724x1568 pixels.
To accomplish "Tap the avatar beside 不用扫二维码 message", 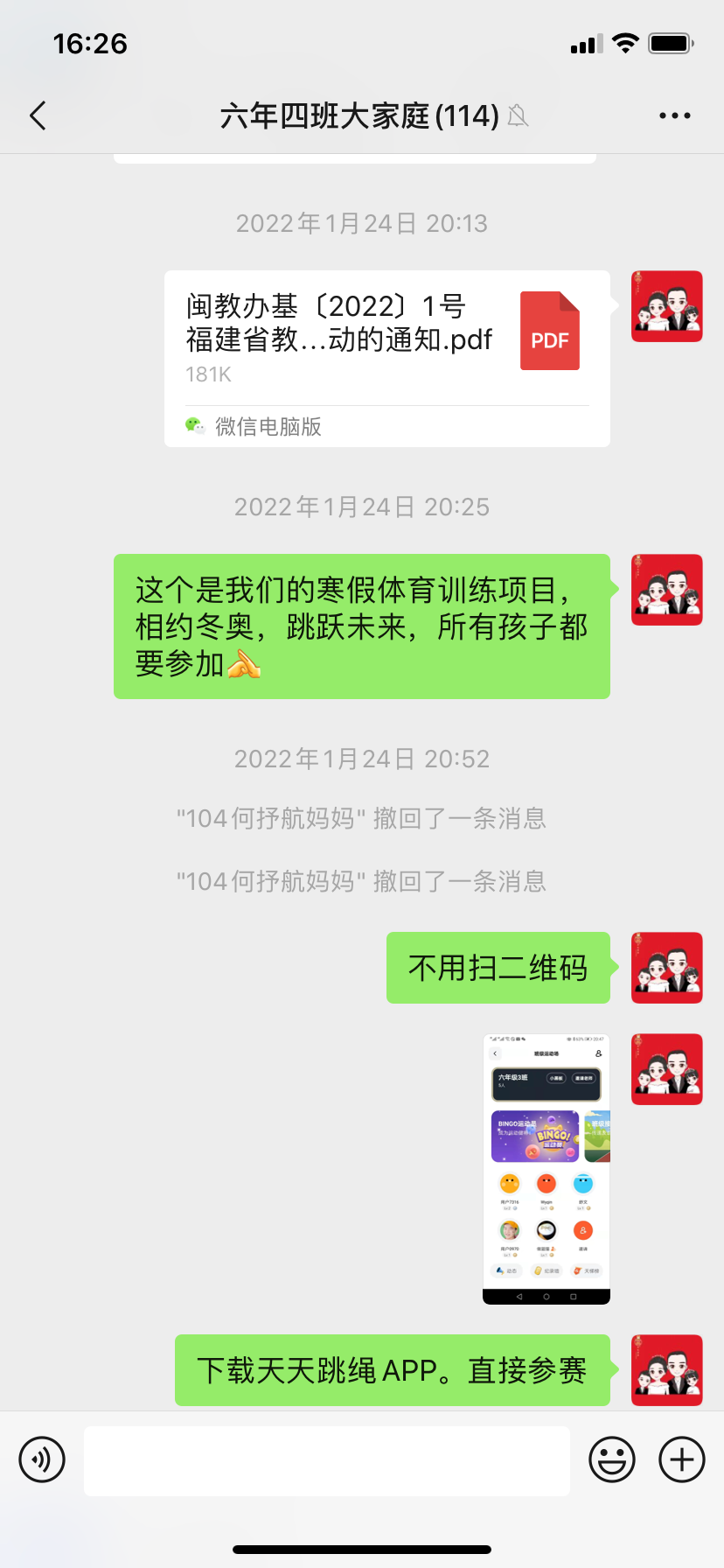I will 667,968.
